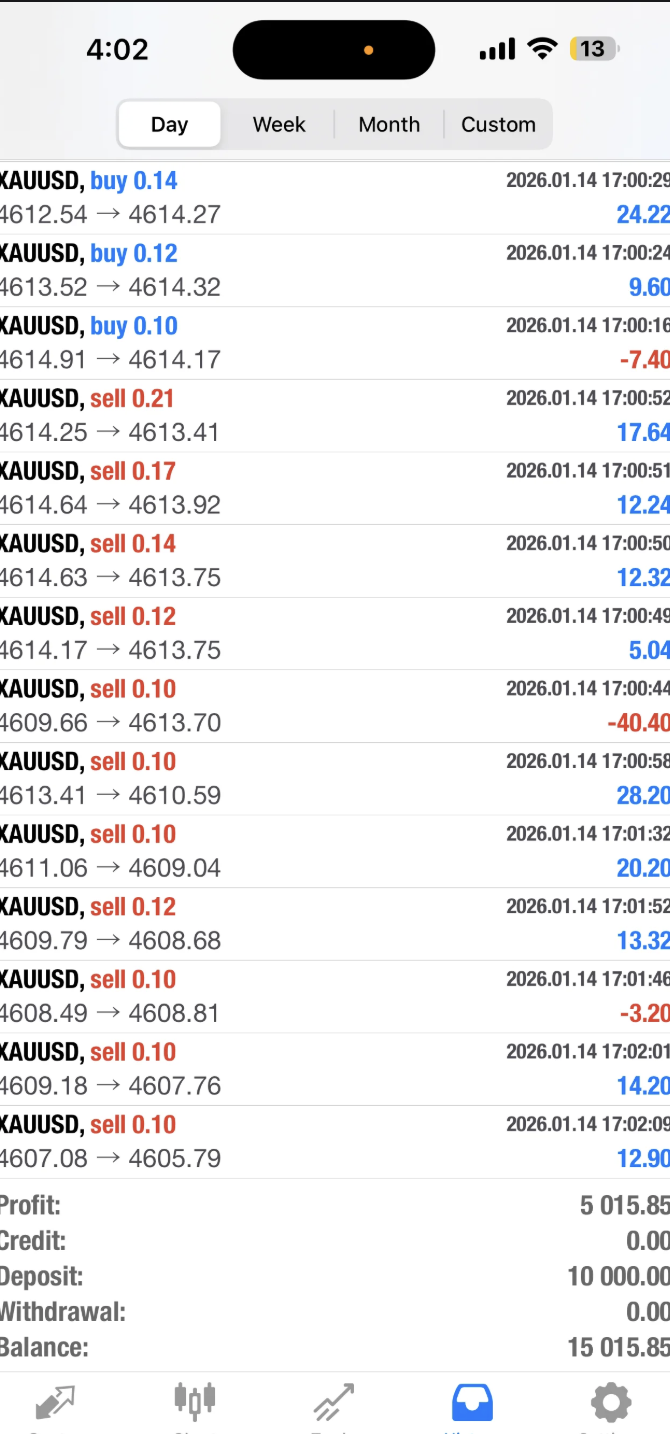This screenshot has width=670, height=1434.
Task: Expand the sell trade closed at 17:02:09
Action: pos(335,1142)
